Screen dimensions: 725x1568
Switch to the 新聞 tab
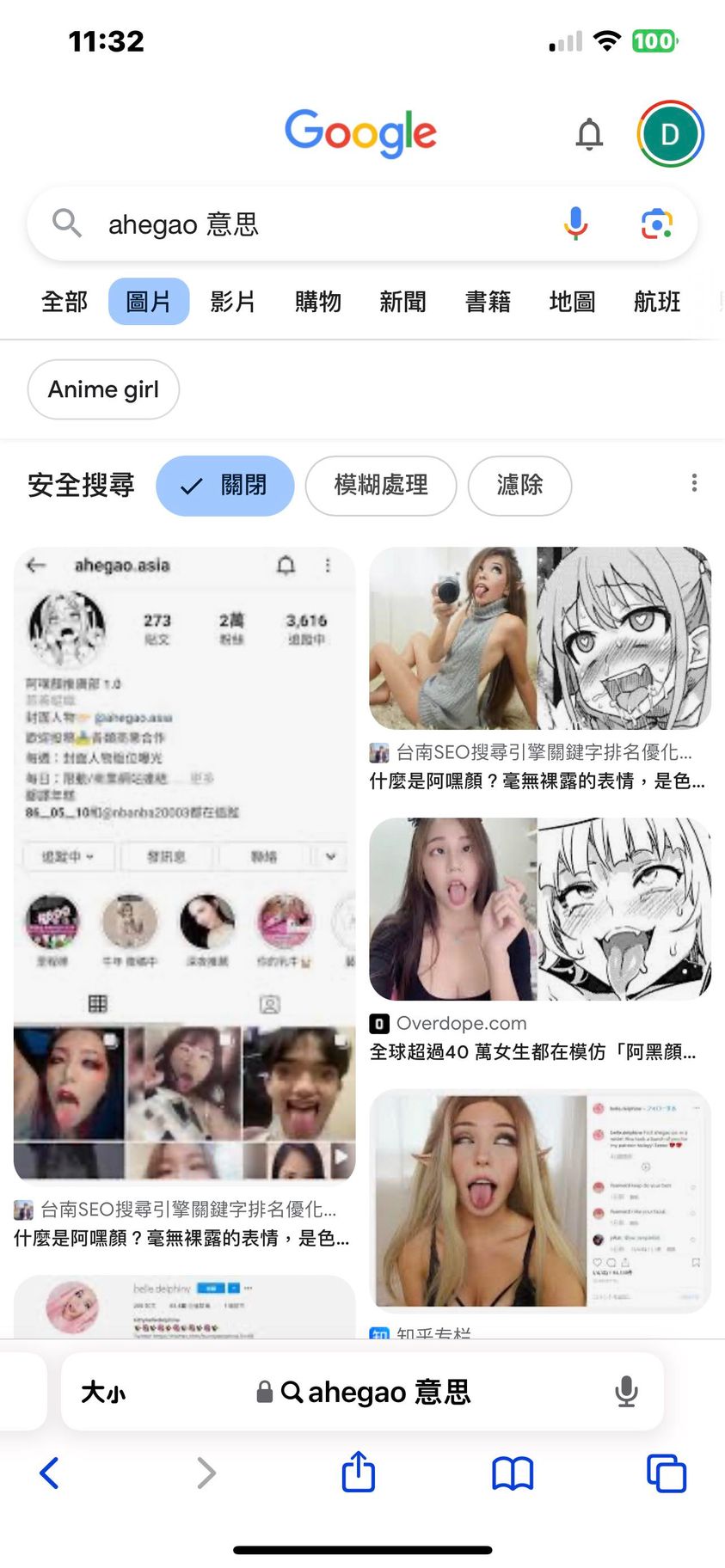(x=402, y=302)
